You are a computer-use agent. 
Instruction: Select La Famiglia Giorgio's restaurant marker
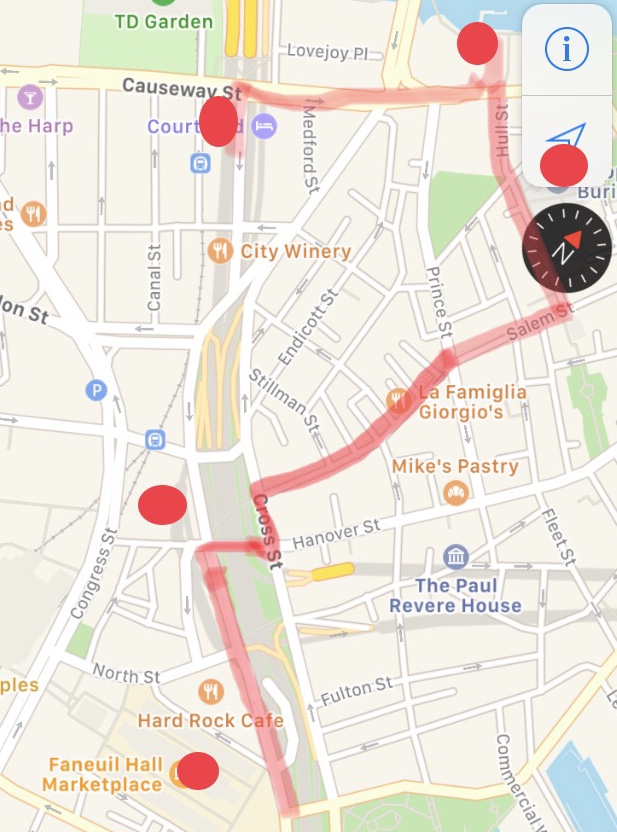pos(399,401)
